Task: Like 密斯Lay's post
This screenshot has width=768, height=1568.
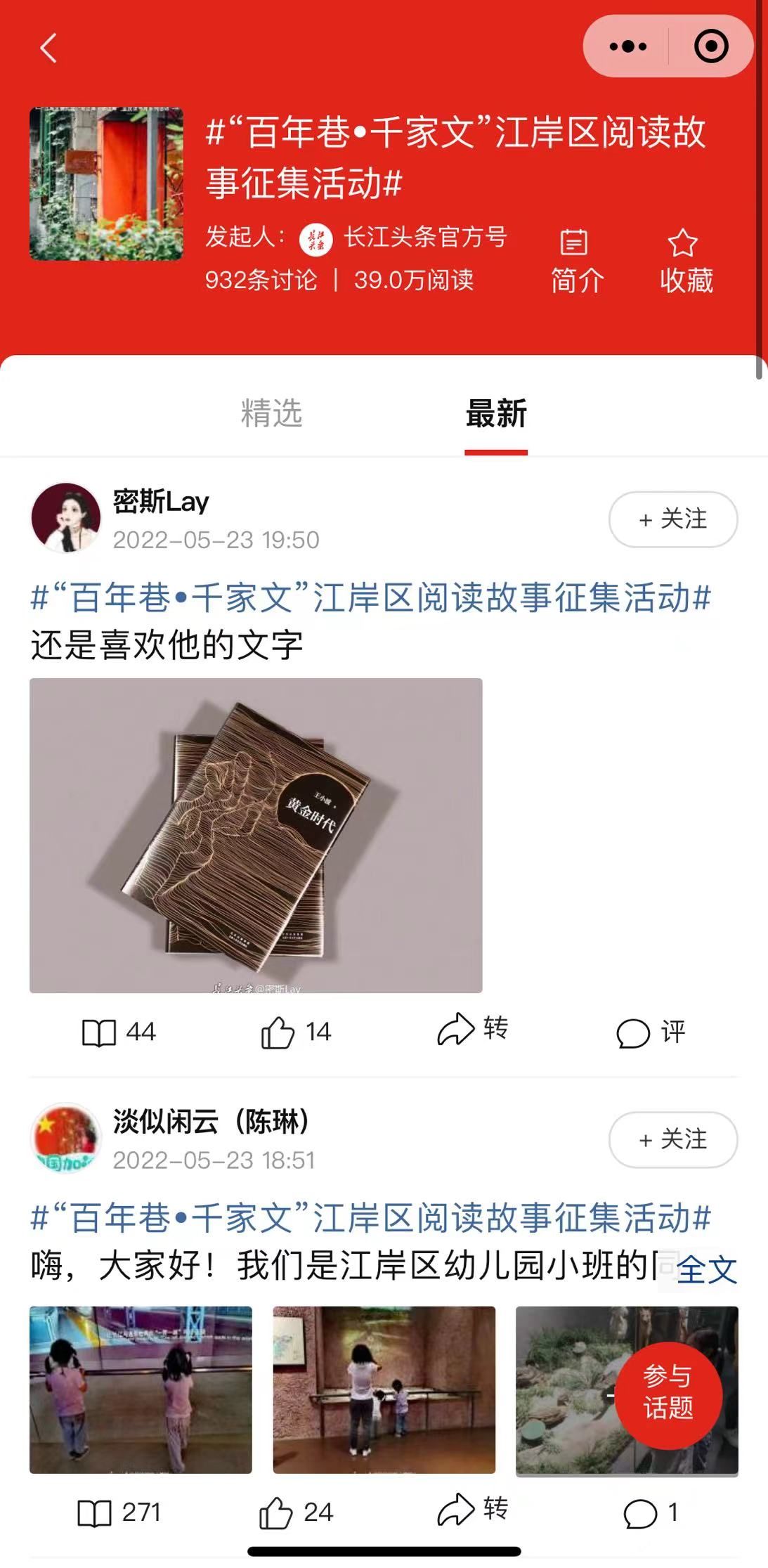Action: pyautogui.click(x=295, y=1032)
